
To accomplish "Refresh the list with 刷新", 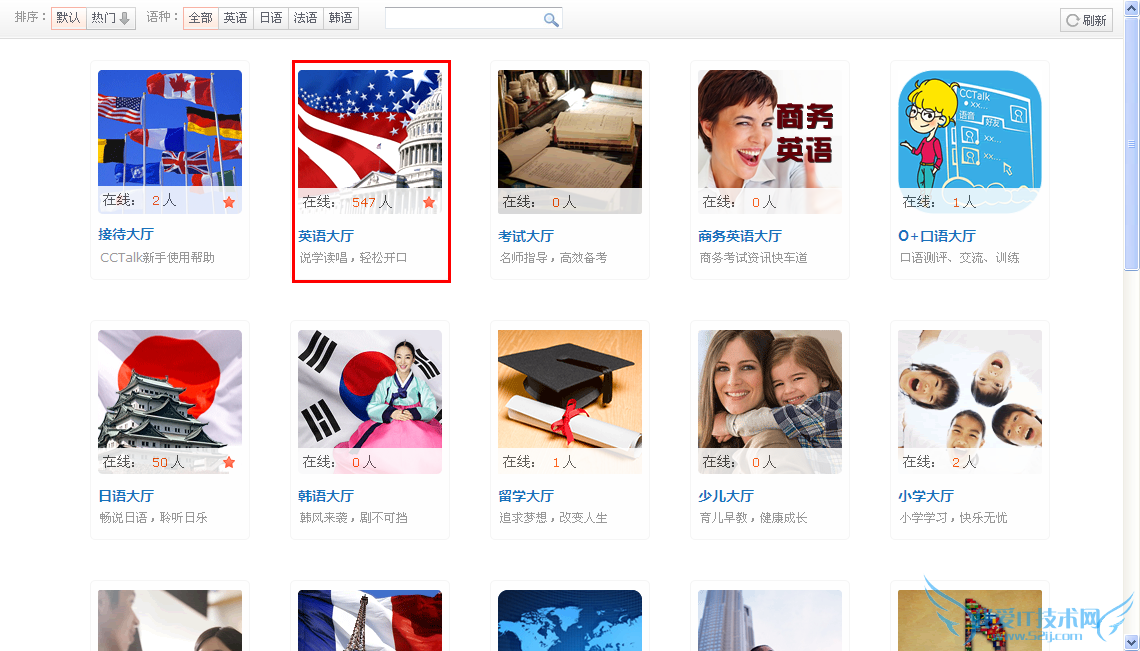I will (1087, 20).
